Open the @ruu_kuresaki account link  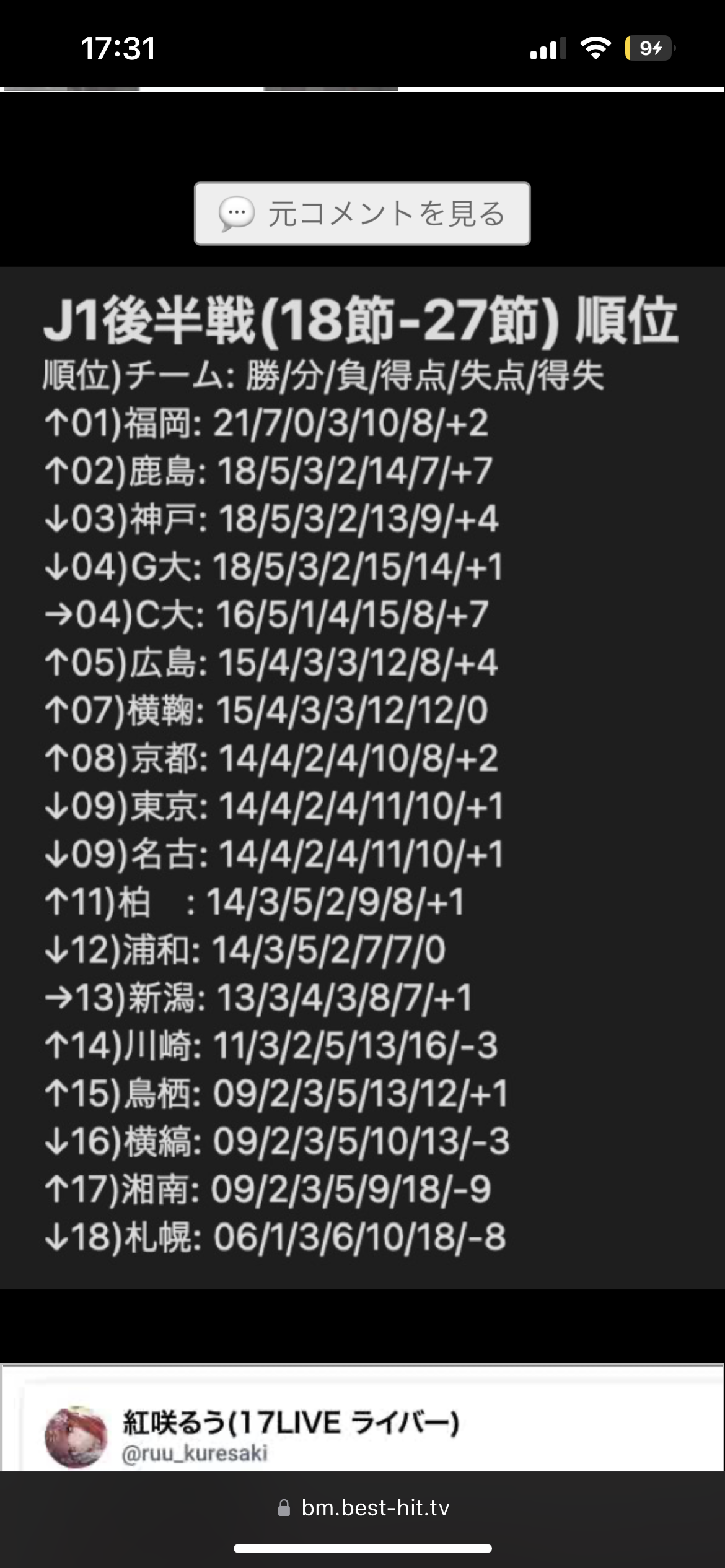point(195,1453)
